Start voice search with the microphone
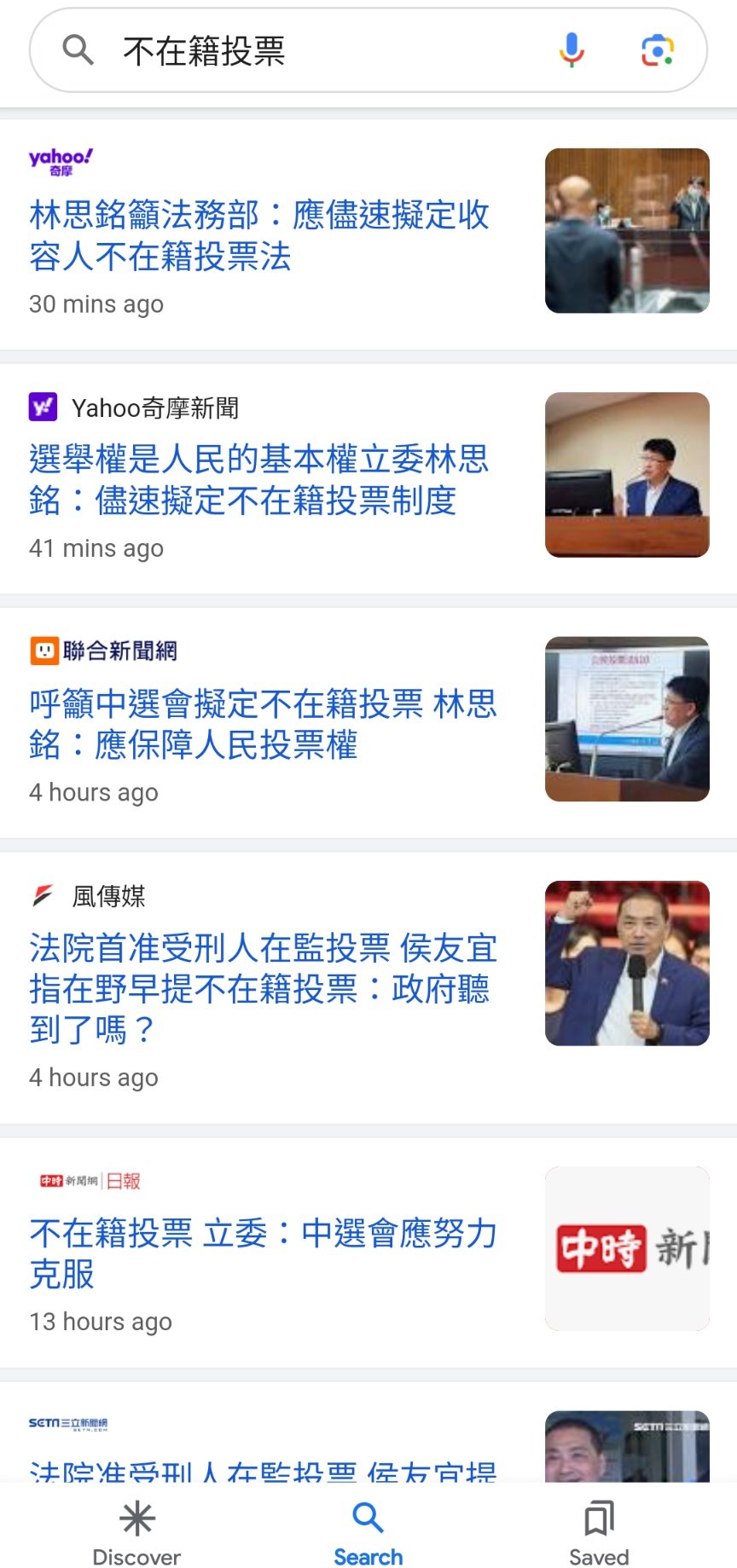The image size is (737, 1568). pos(572,50)
